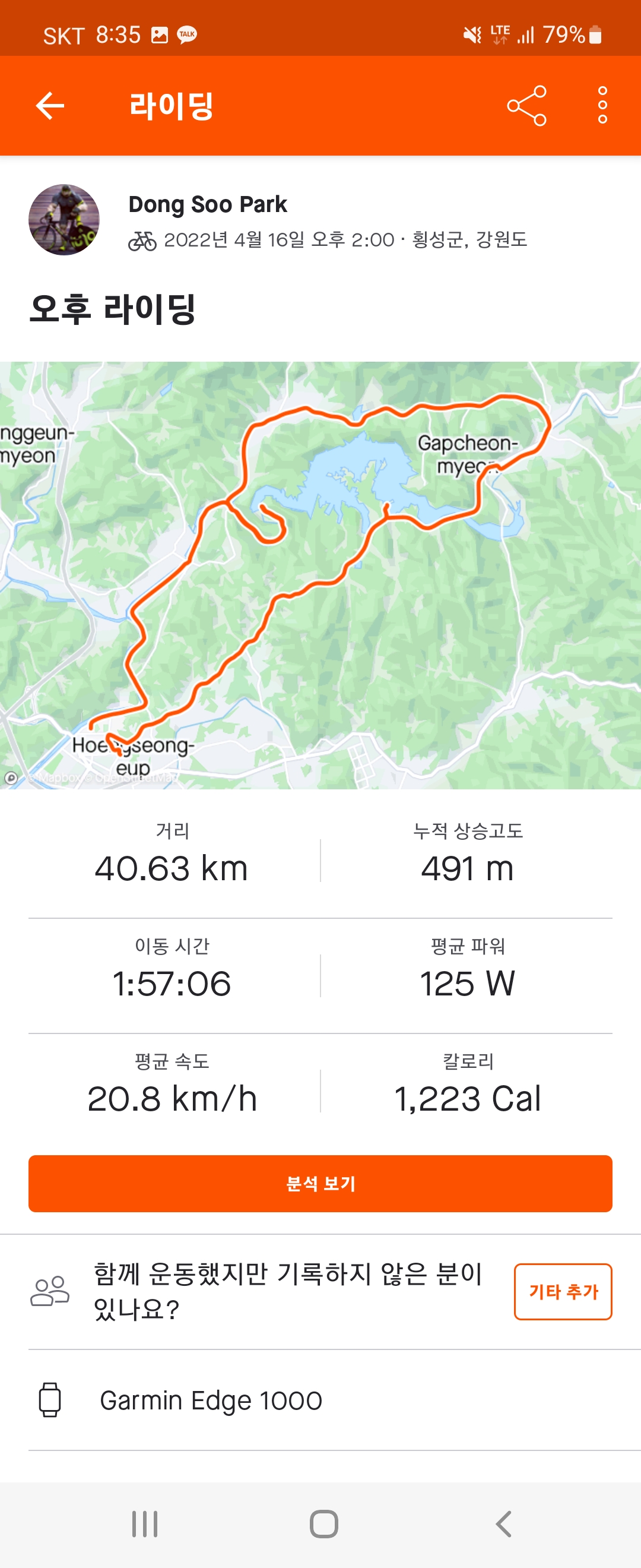Screen dimensions: 641x1568
Task: Open recent apps from navigation bar
Action: (x=145, y=1524)
